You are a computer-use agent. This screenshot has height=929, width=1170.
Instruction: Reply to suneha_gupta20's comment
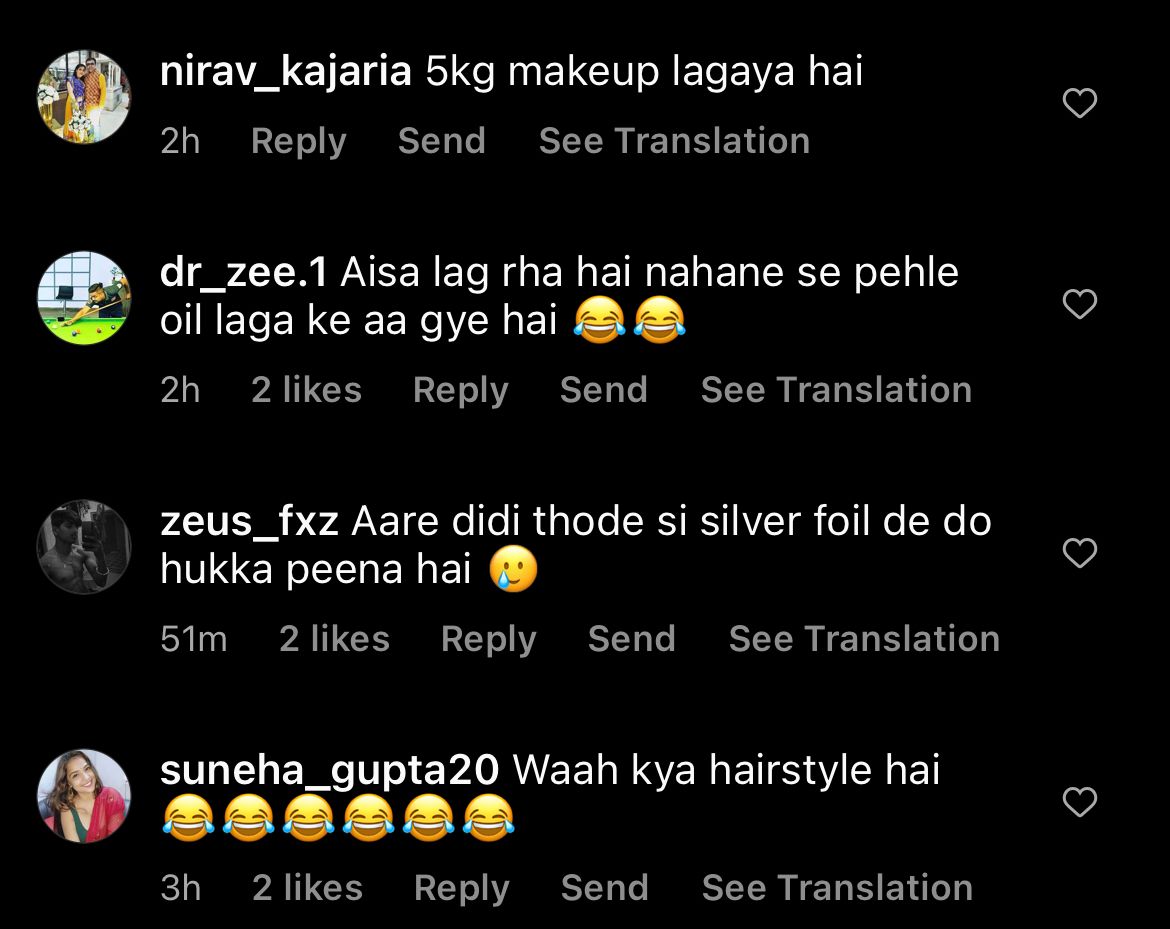(461, 888)
